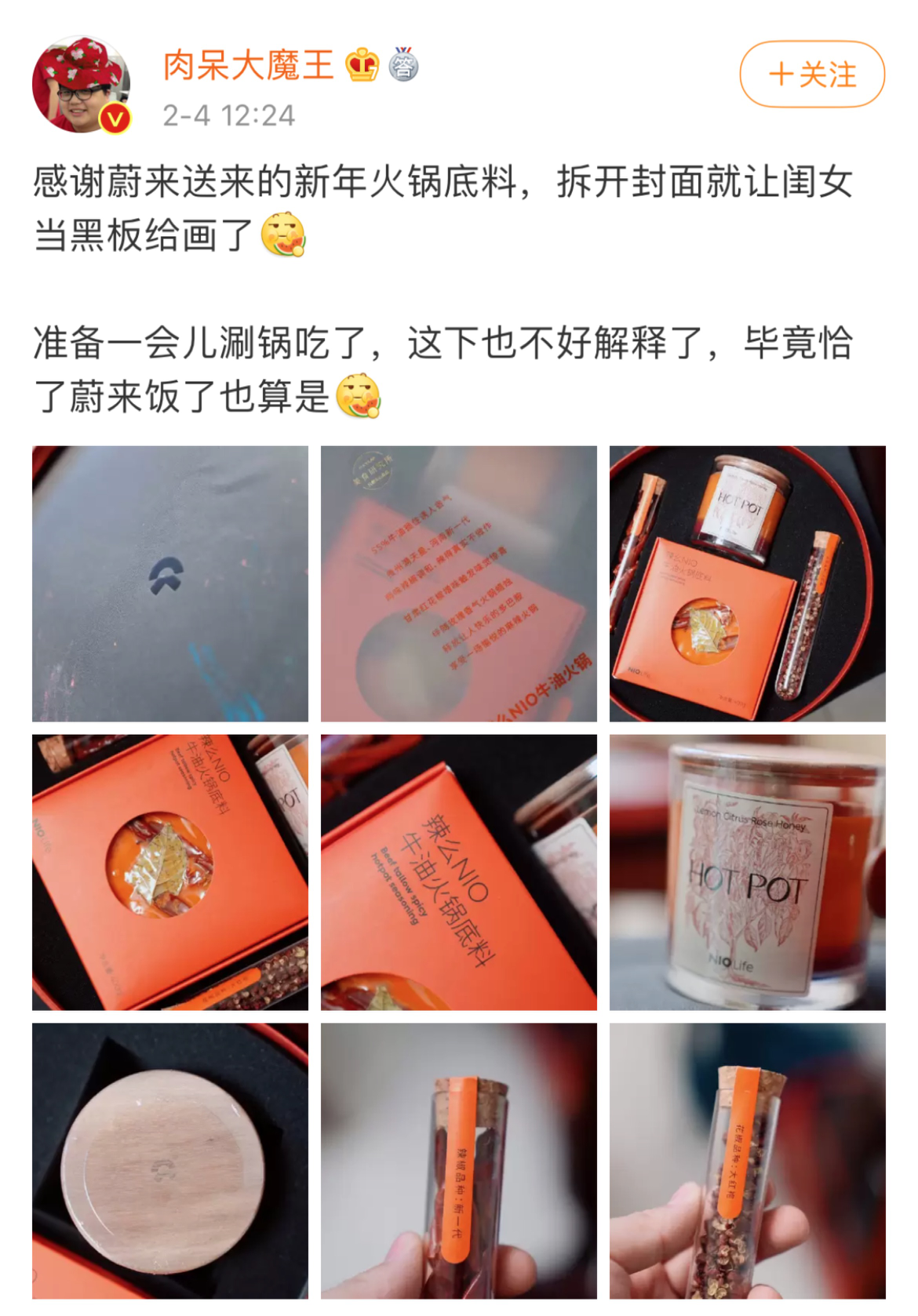Open the HOT POT candle jar photo

click(747, 872)
